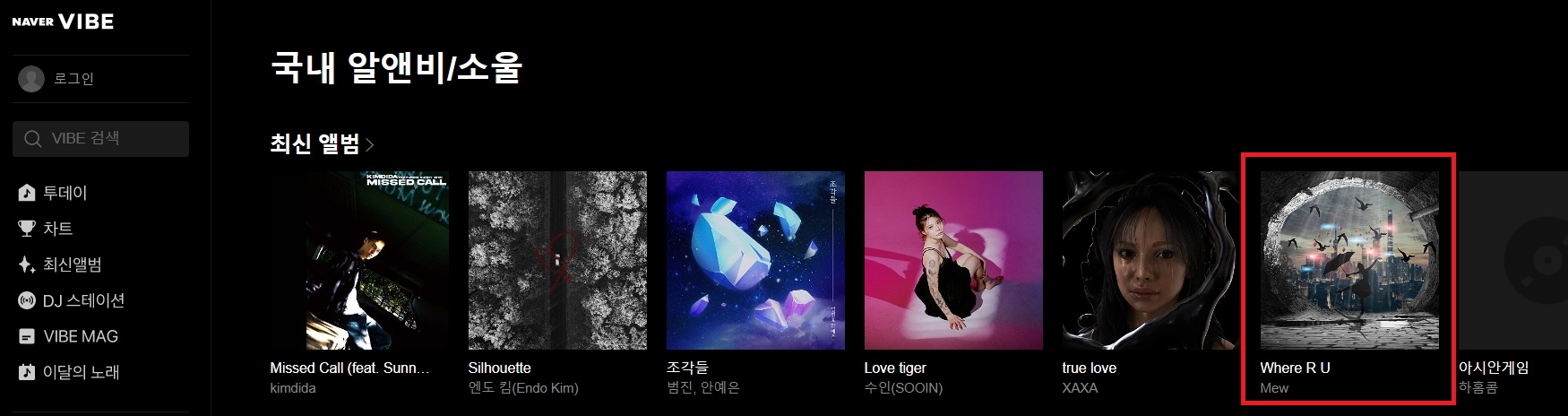Open DJ 스테이션
Viewport: 1568px width, 416px height.
82,300
